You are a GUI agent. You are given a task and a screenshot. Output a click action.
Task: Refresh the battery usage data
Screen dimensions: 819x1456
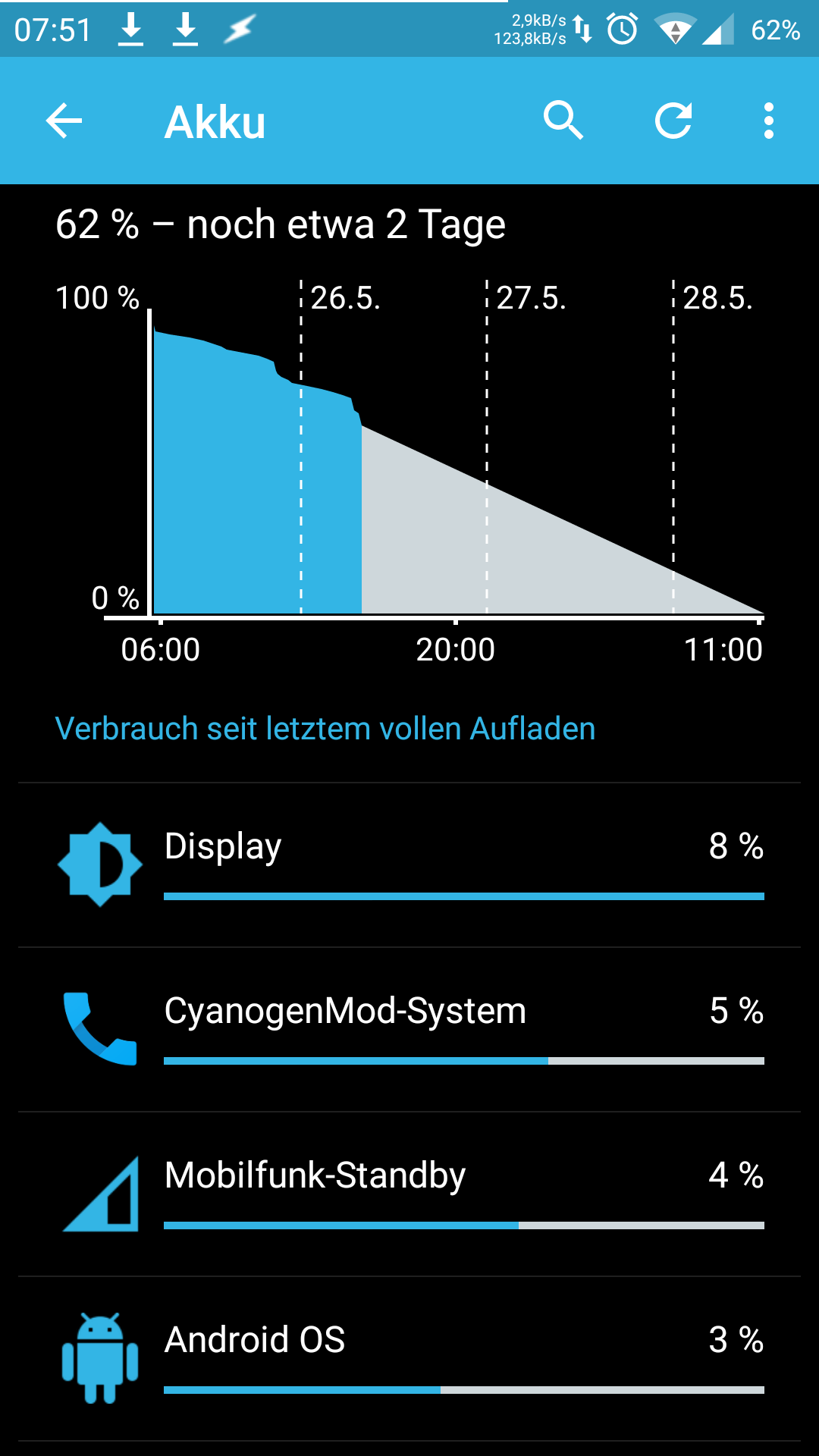673,121
